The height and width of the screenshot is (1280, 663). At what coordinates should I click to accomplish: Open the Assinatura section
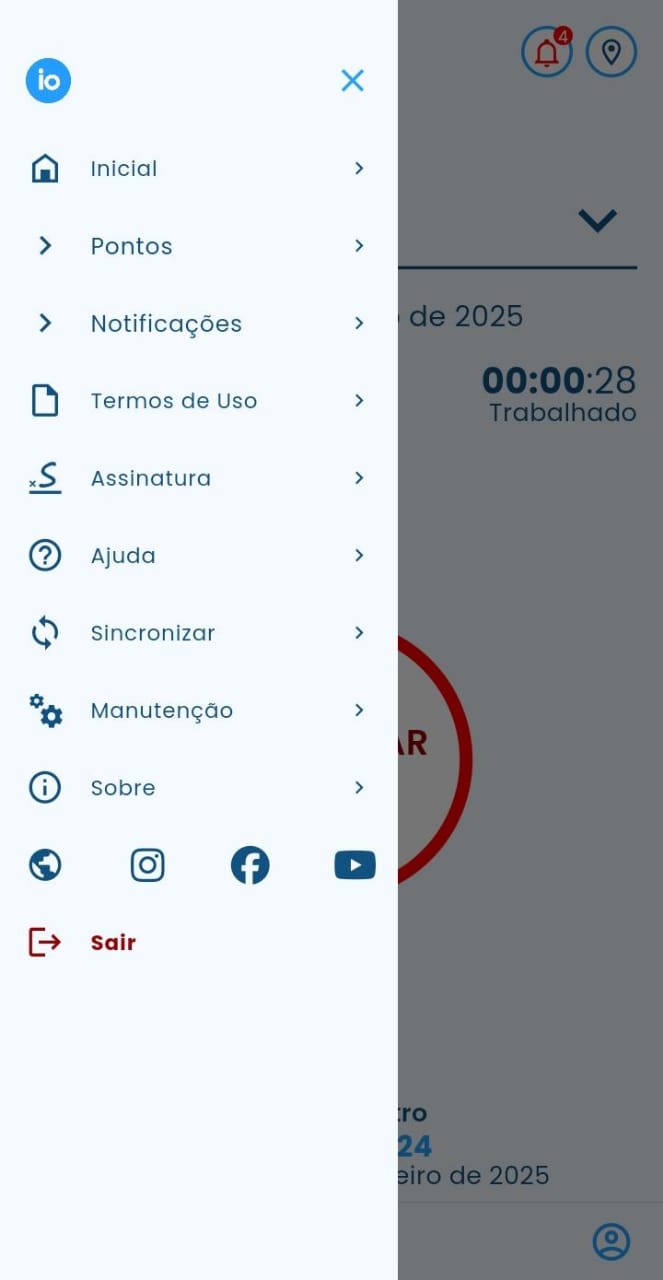(x=151, y=478)
